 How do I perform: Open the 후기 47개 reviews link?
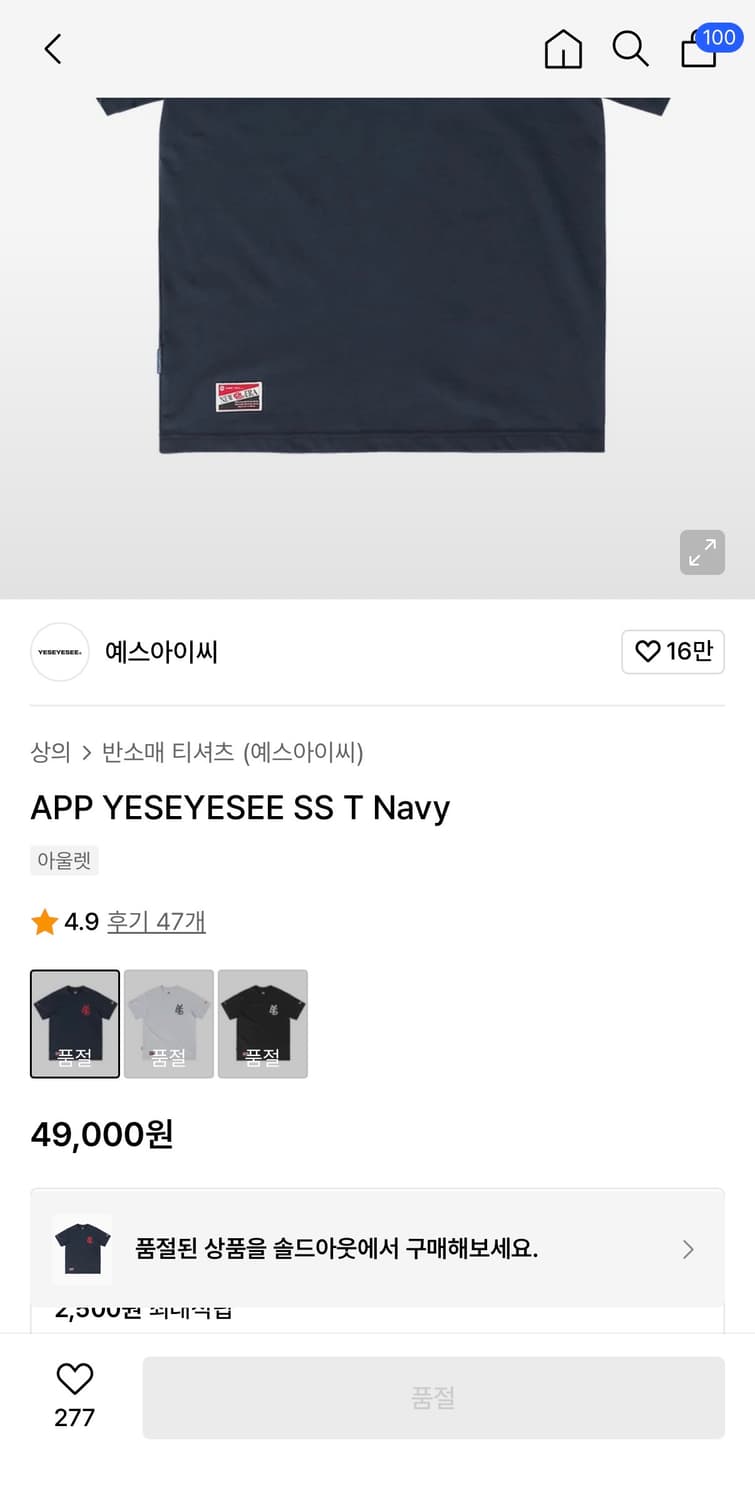[x=156, y=922]
